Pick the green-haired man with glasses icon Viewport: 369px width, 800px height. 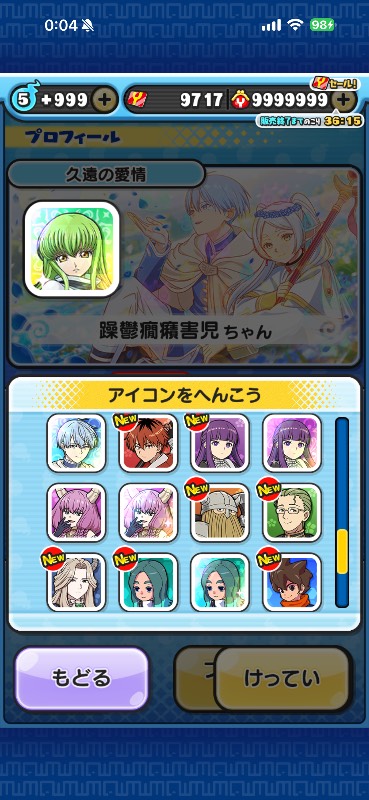click(x=292, y=512)
